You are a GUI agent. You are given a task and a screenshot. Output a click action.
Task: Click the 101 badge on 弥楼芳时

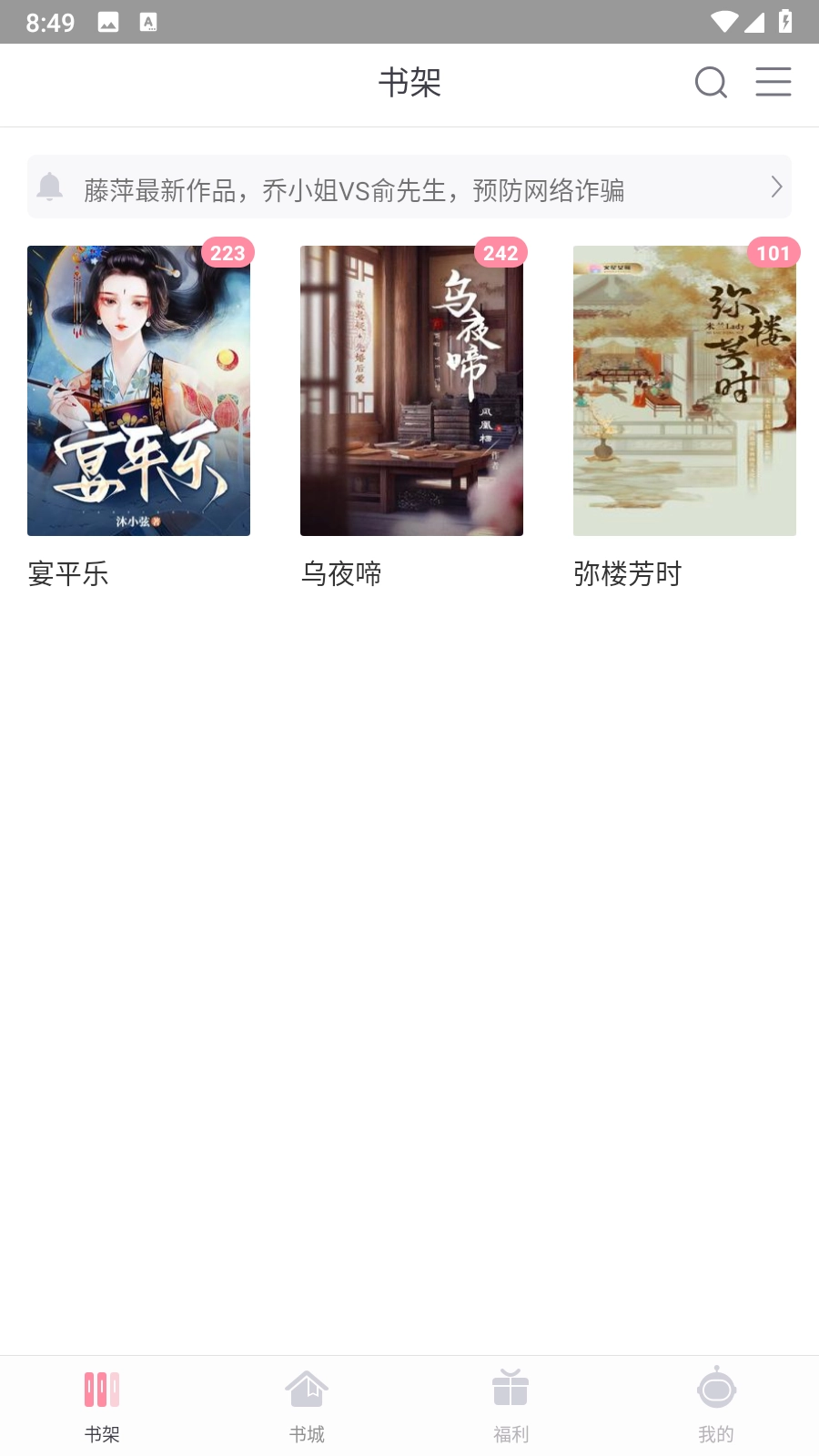(772, 254)
